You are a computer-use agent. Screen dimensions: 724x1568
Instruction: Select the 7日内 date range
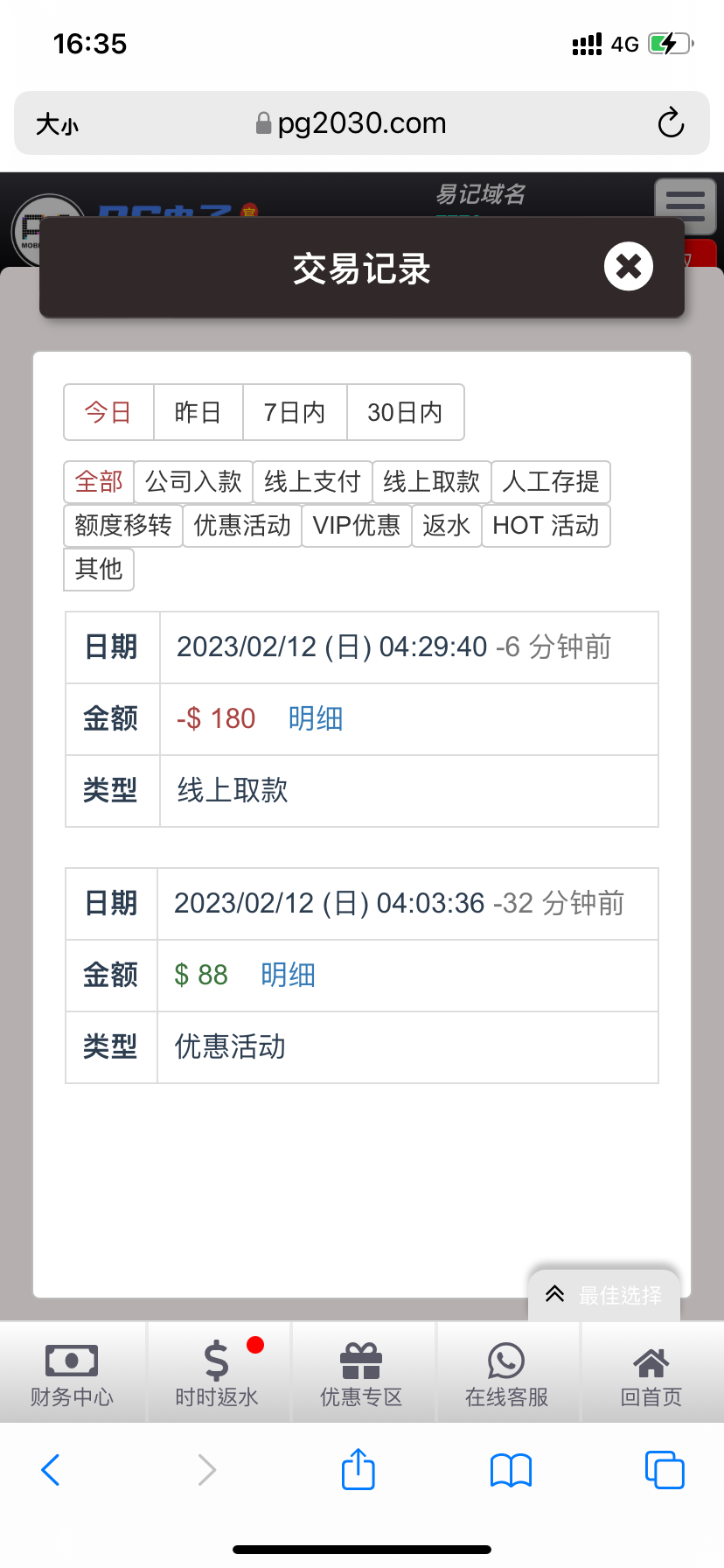coord(295,412)
